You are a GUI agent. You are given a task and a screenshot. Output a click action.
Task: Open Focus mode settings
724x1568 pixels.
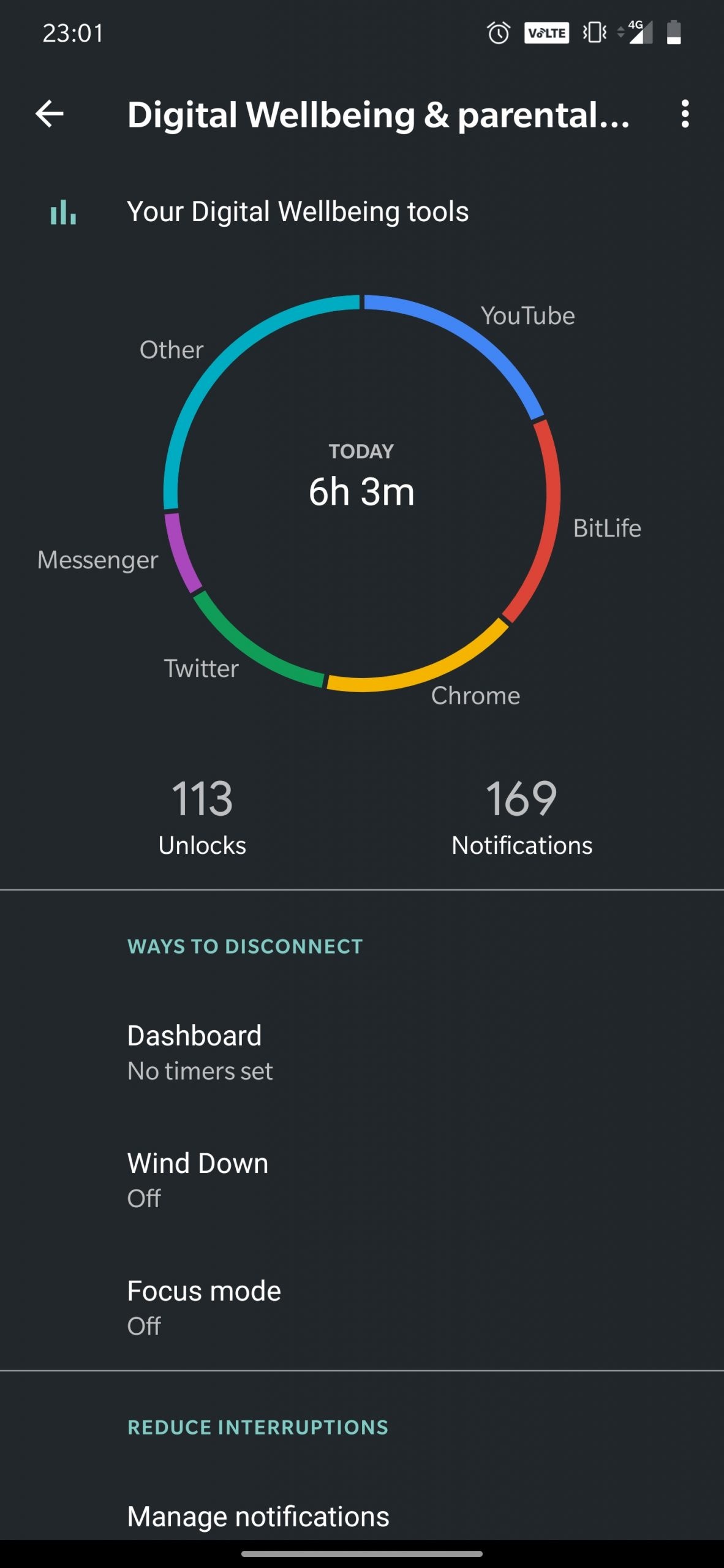[361, 1307]
